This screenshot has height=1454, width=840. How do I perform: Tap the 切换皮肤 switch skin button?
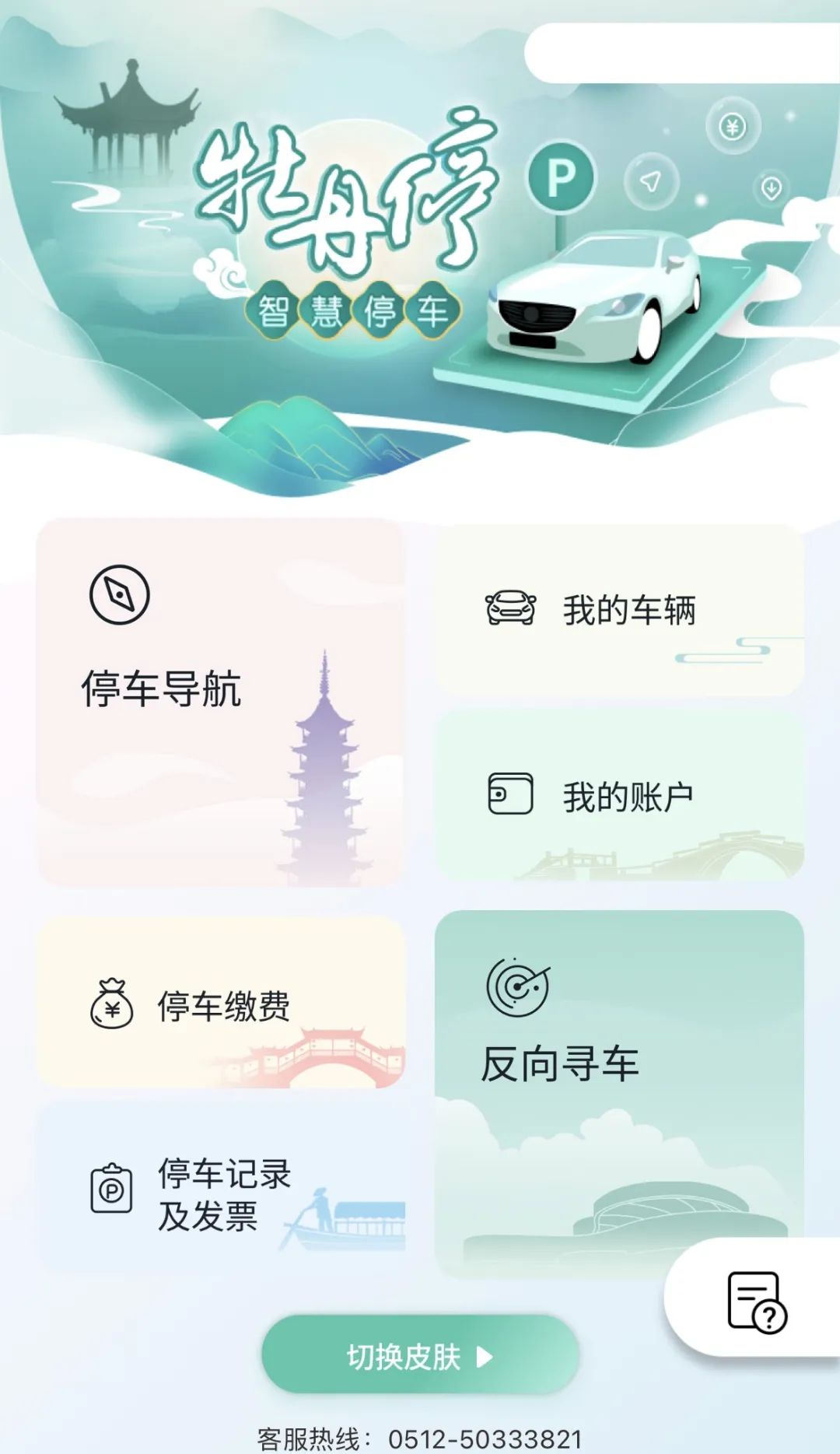420,1356
